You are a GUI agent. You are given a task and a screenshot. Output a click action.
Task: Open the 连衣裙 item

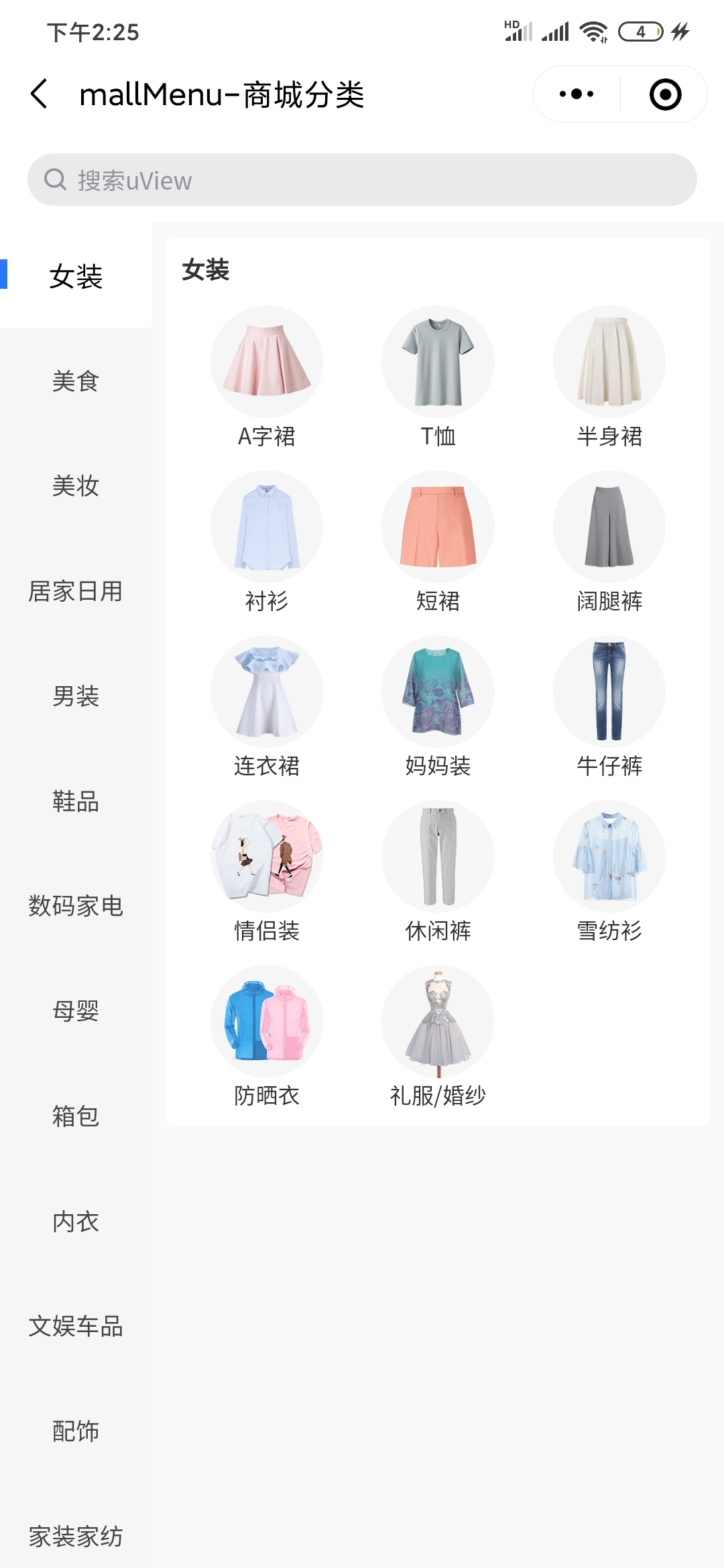pyautogui.click(x=267, y=705)
